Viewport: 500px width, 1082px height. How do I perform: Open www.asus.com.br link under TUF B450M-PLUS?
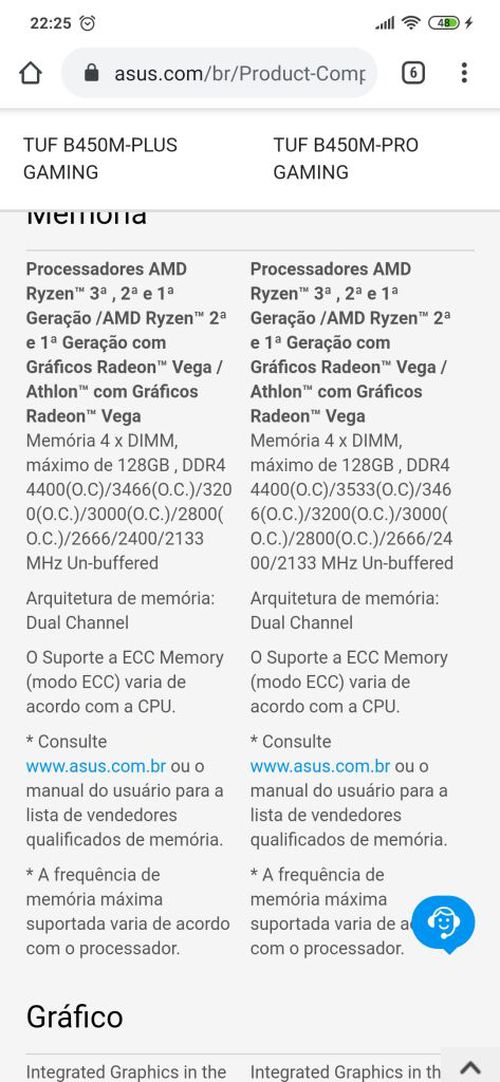96,766
